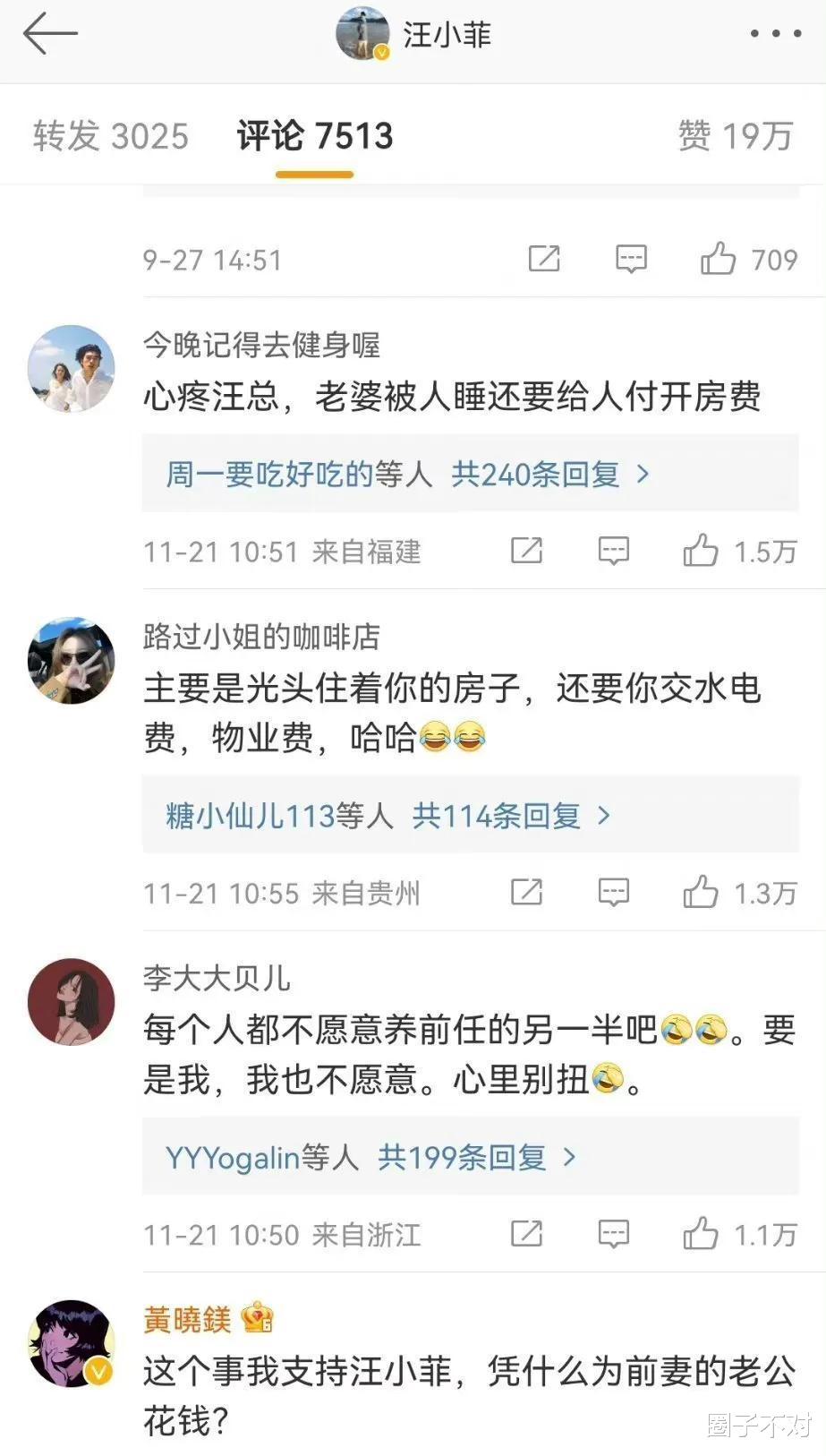Click the back arrow at top left
The image size is (826, 1456).
coord(51,34)
